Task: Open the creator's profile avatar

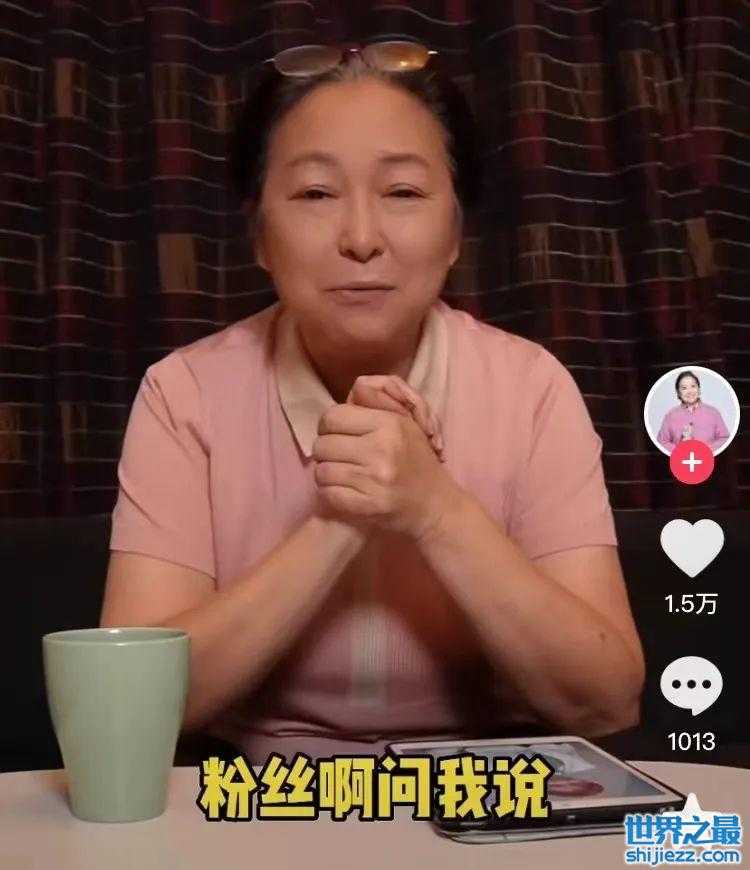Action: [691, 414]
